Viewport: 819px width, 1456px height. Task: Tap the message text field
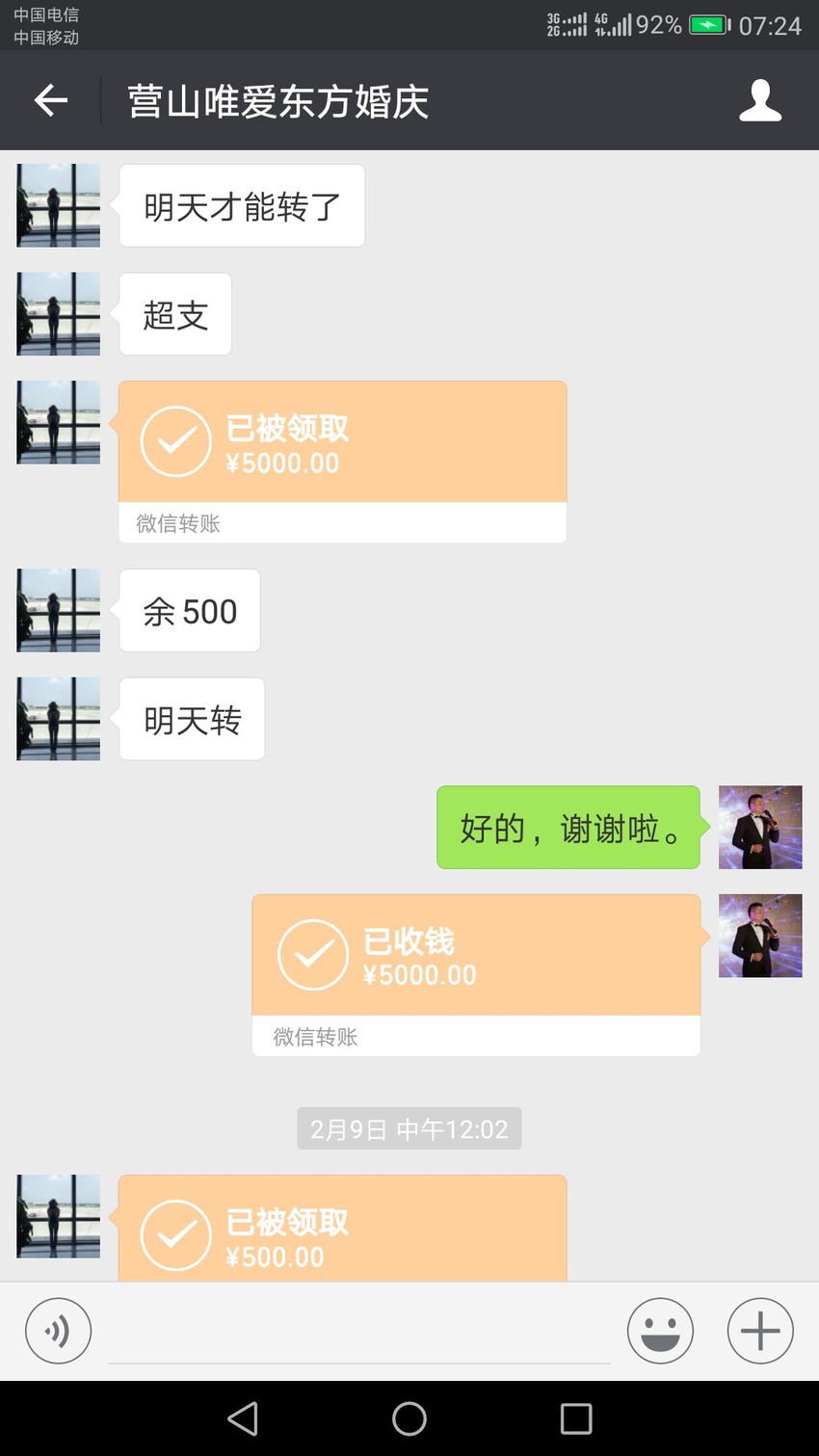[359, 1332]
